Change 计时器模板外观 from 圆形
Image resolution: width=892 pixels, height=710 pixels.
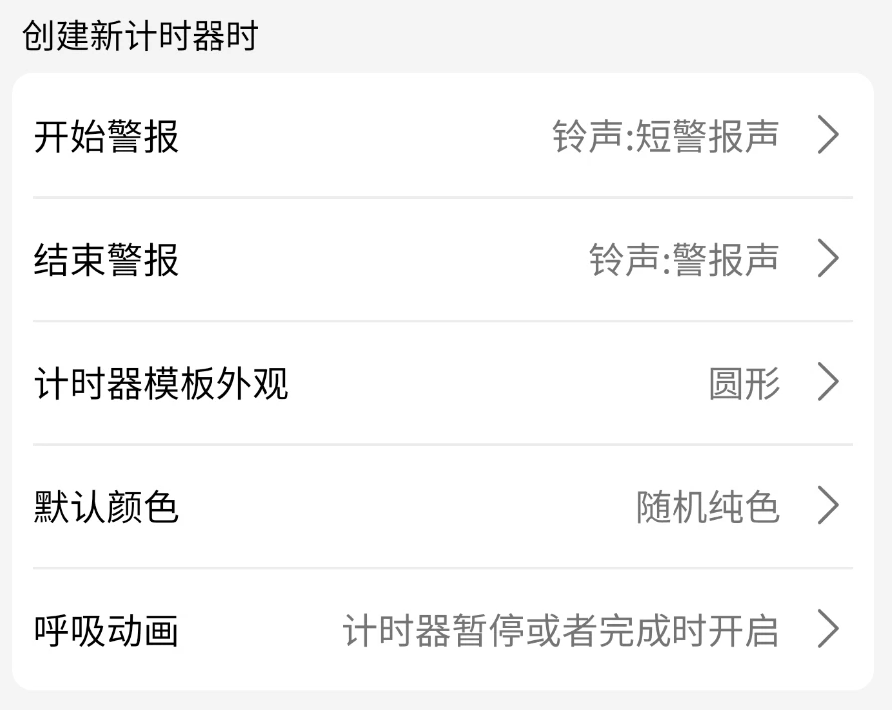click(442, 383)
